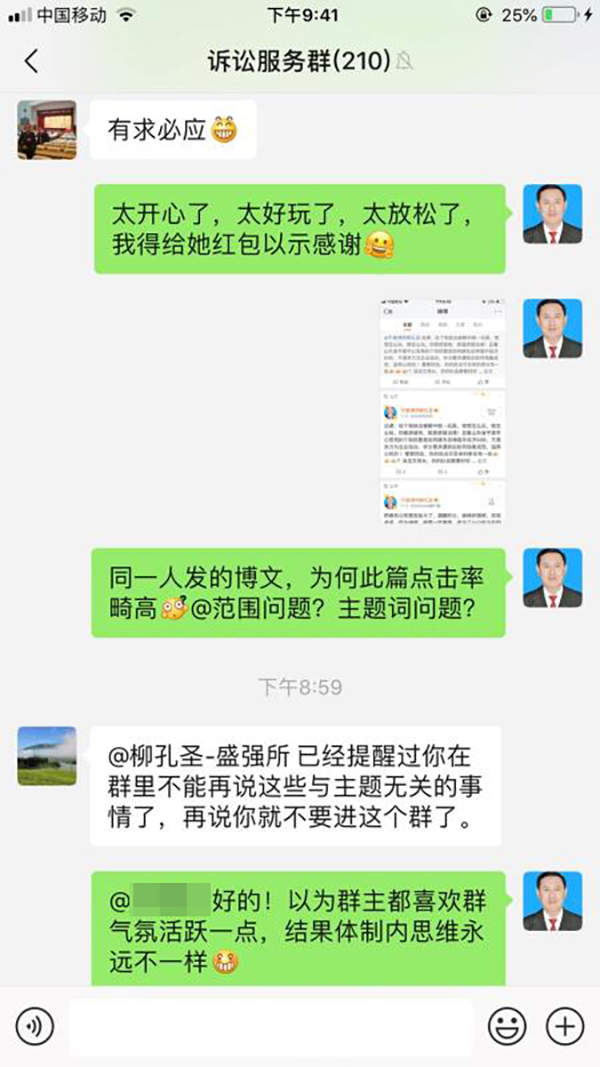Switch to voice message input
600x1067 pixels.
click(x=35, y=1026)
